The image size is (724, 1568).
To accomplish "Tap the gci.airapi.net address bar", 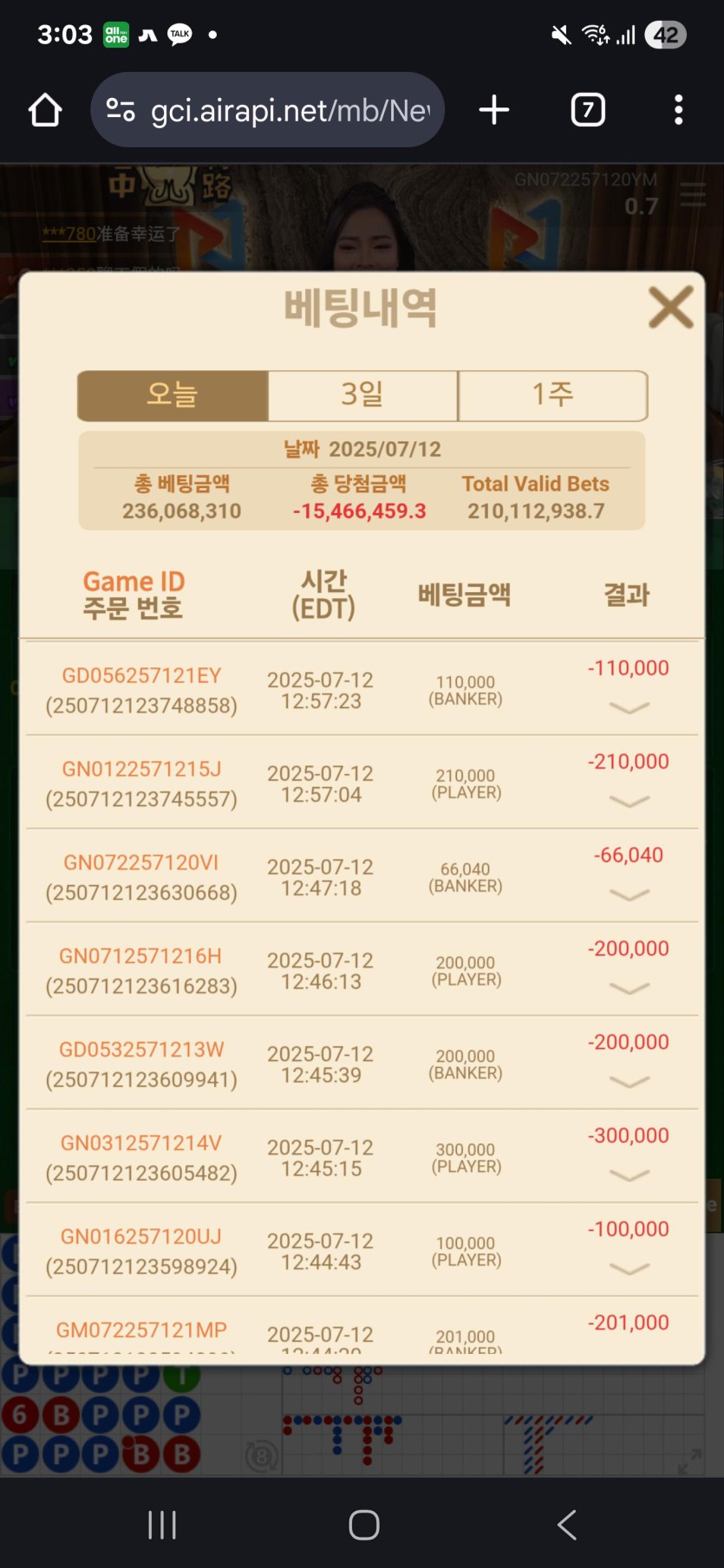I will pos(277,110).
